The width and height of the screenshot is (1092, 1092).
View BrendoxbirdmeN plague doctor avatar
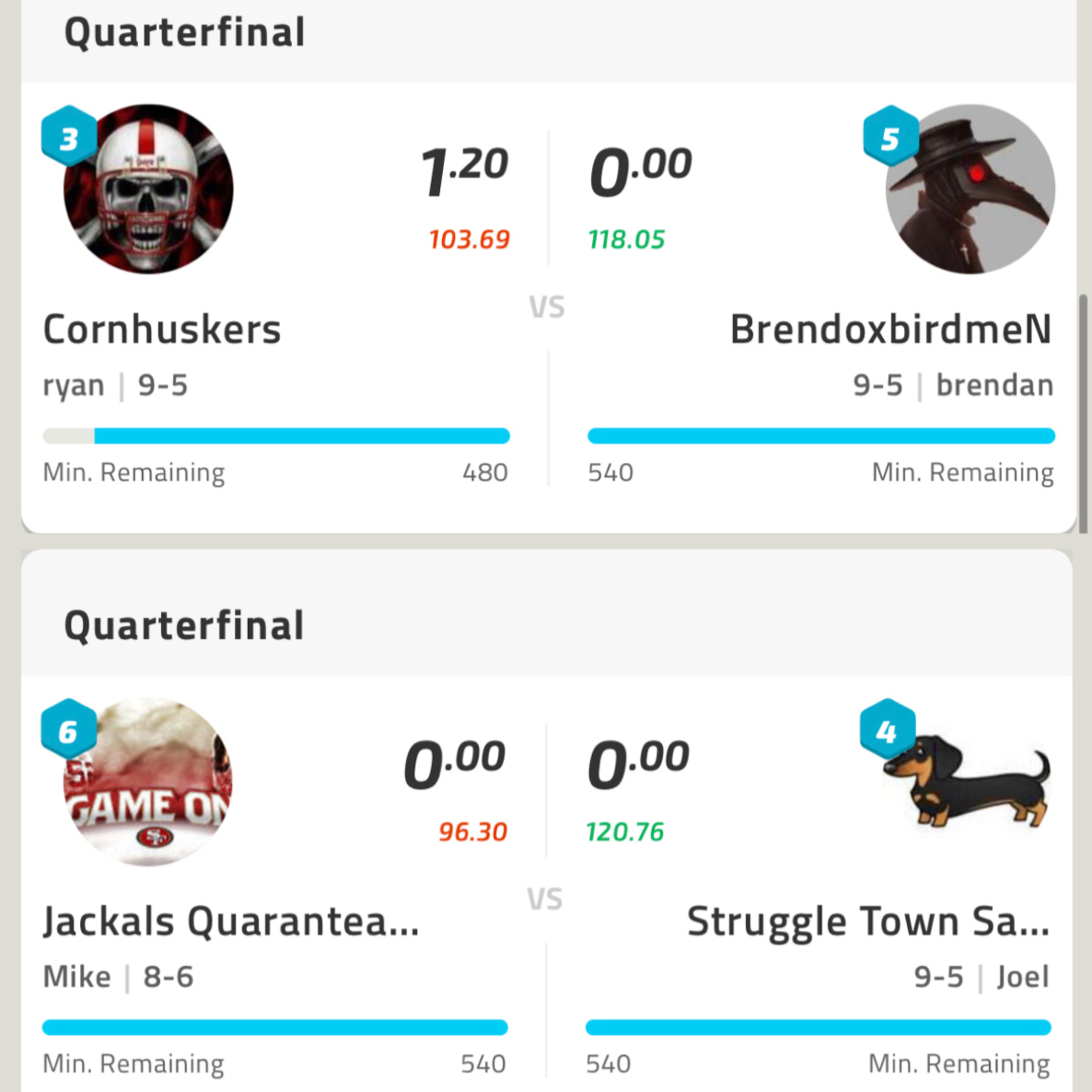[x=970, y=189]
